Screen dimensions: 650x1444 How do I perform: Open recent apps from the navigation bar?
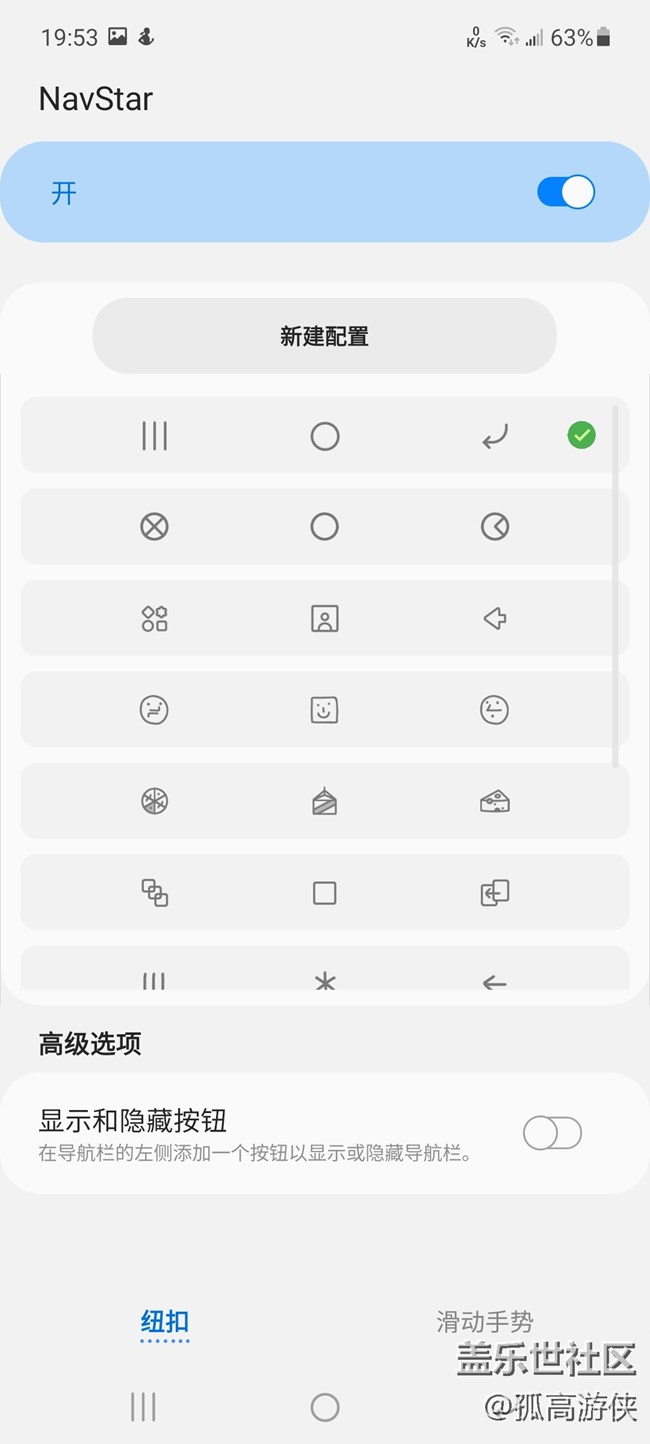coord(143,1407)
